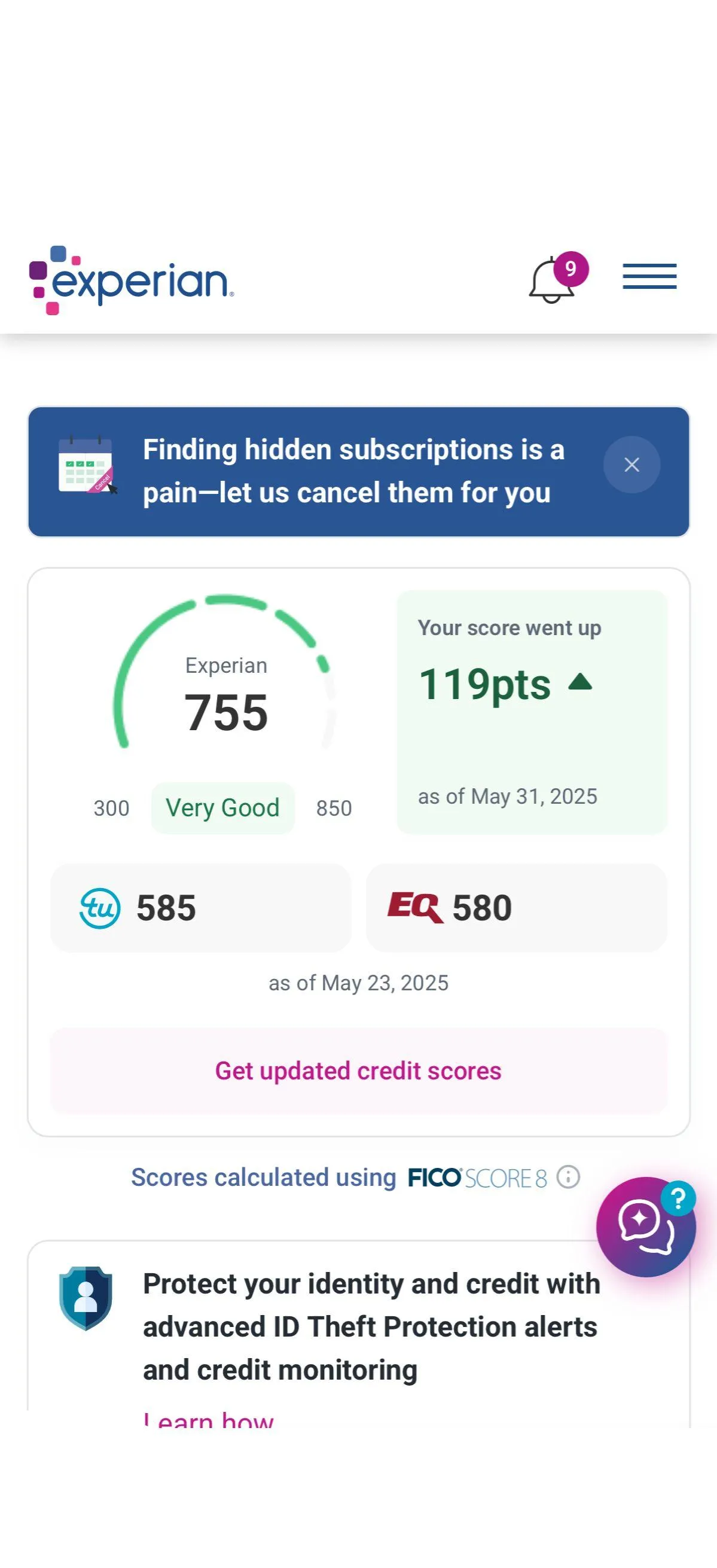Show FICO Score 8 info icon

click(x=569, y=1177)
